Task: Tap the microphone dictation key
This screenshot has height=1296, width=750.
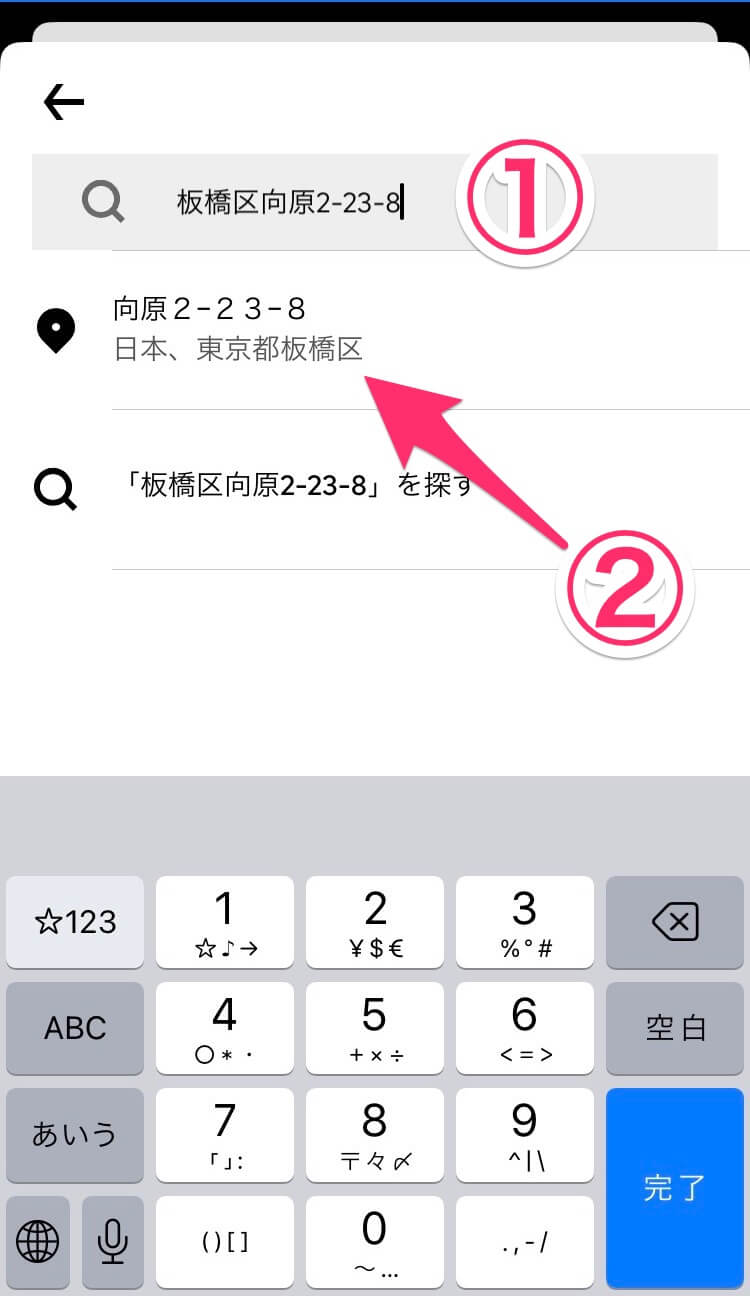Action: [112, 1242]
